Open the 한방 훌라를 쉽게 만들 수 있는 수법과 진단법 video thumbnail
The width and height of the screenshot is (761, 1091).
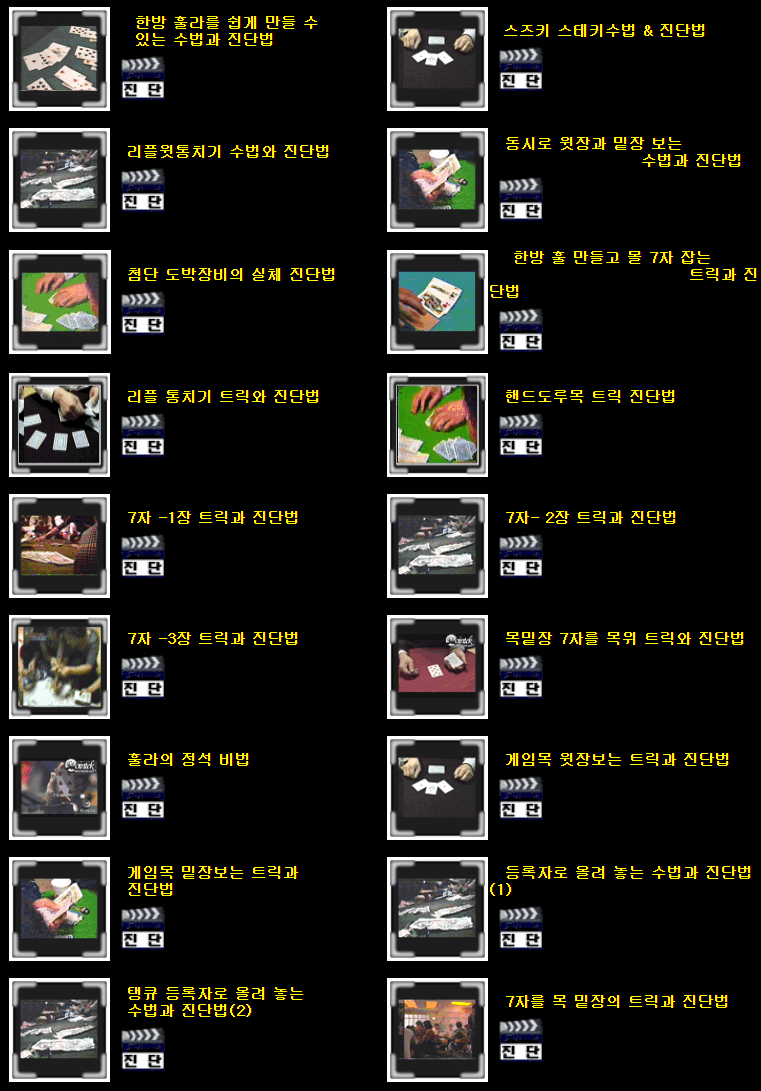point(59,59)
